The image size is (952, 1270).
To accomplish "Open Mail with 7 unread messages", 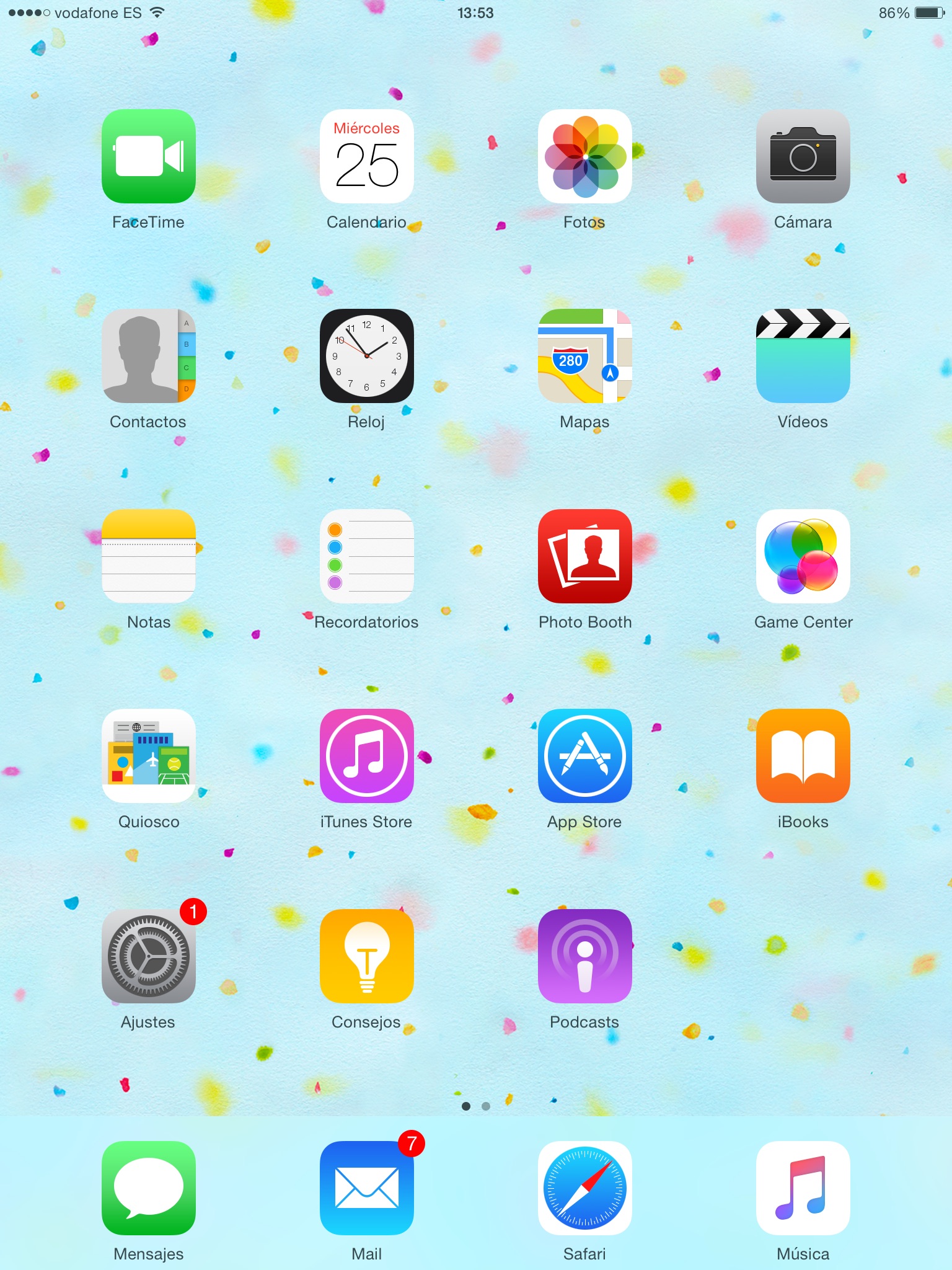I will tap(367, 1188).
